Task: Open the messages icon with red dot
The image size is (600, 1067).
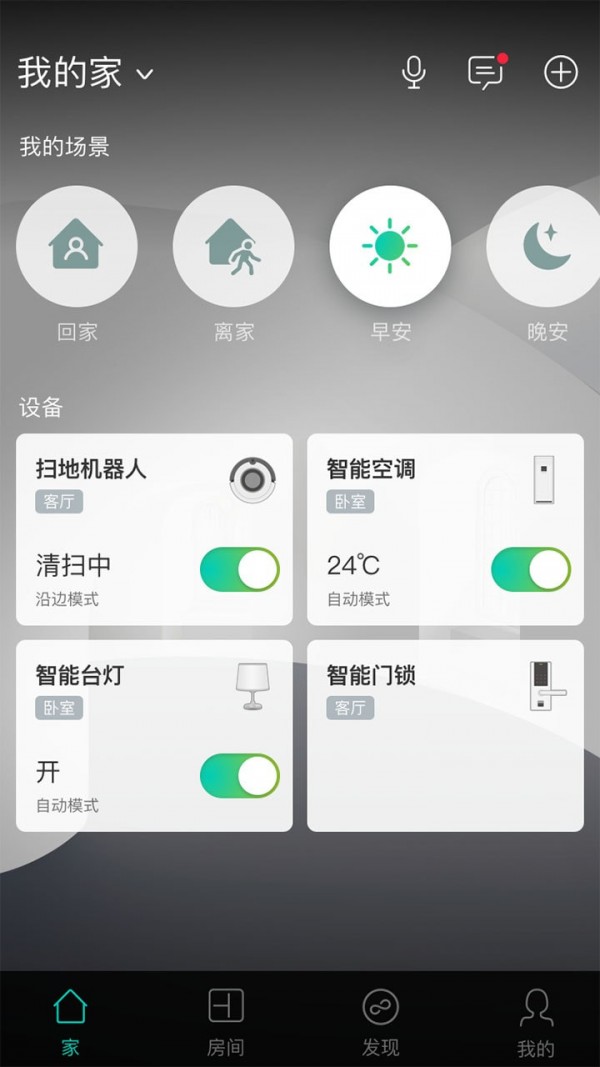Action: point(486,72)
